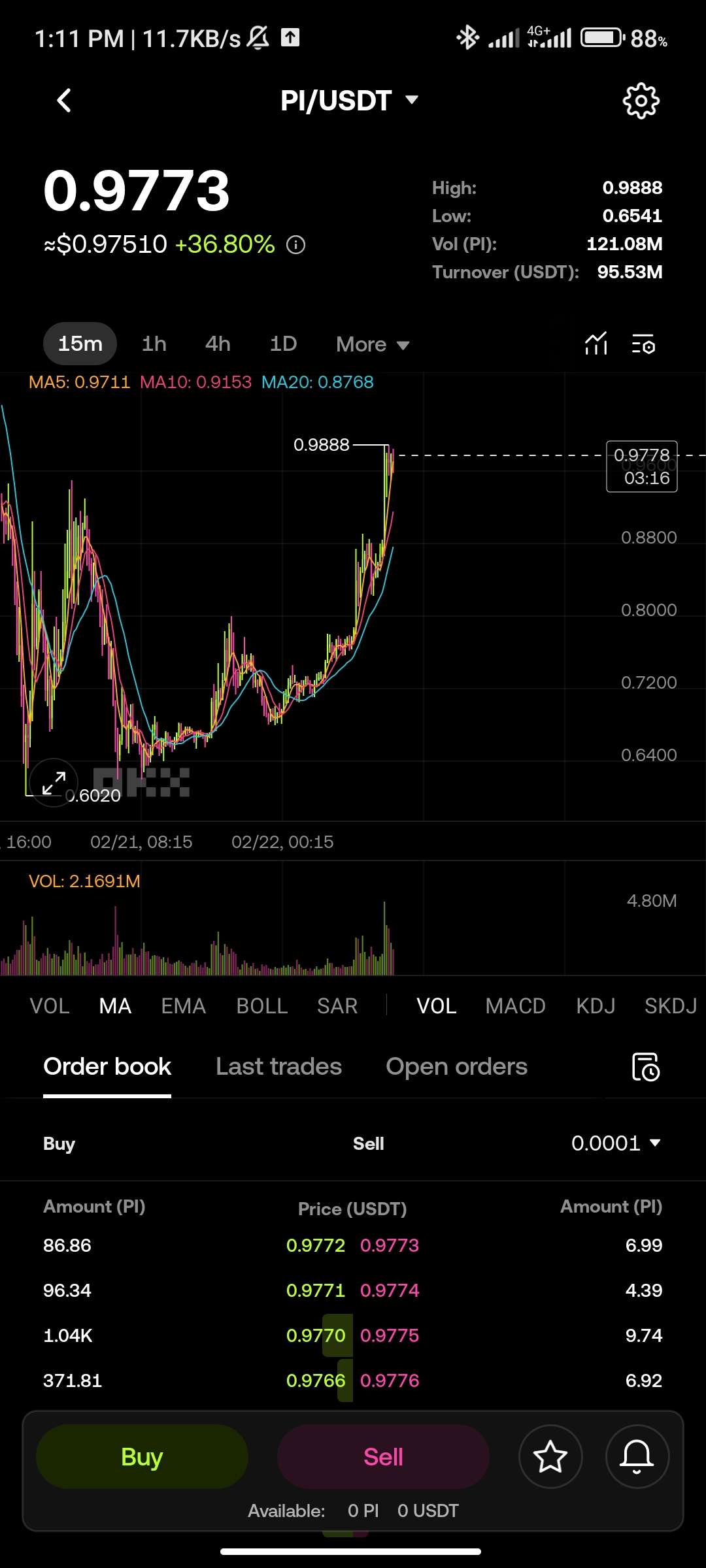Screen dimensions: 706x1568
Task: Select the 1D chart interval
Action: pos(283,344)
